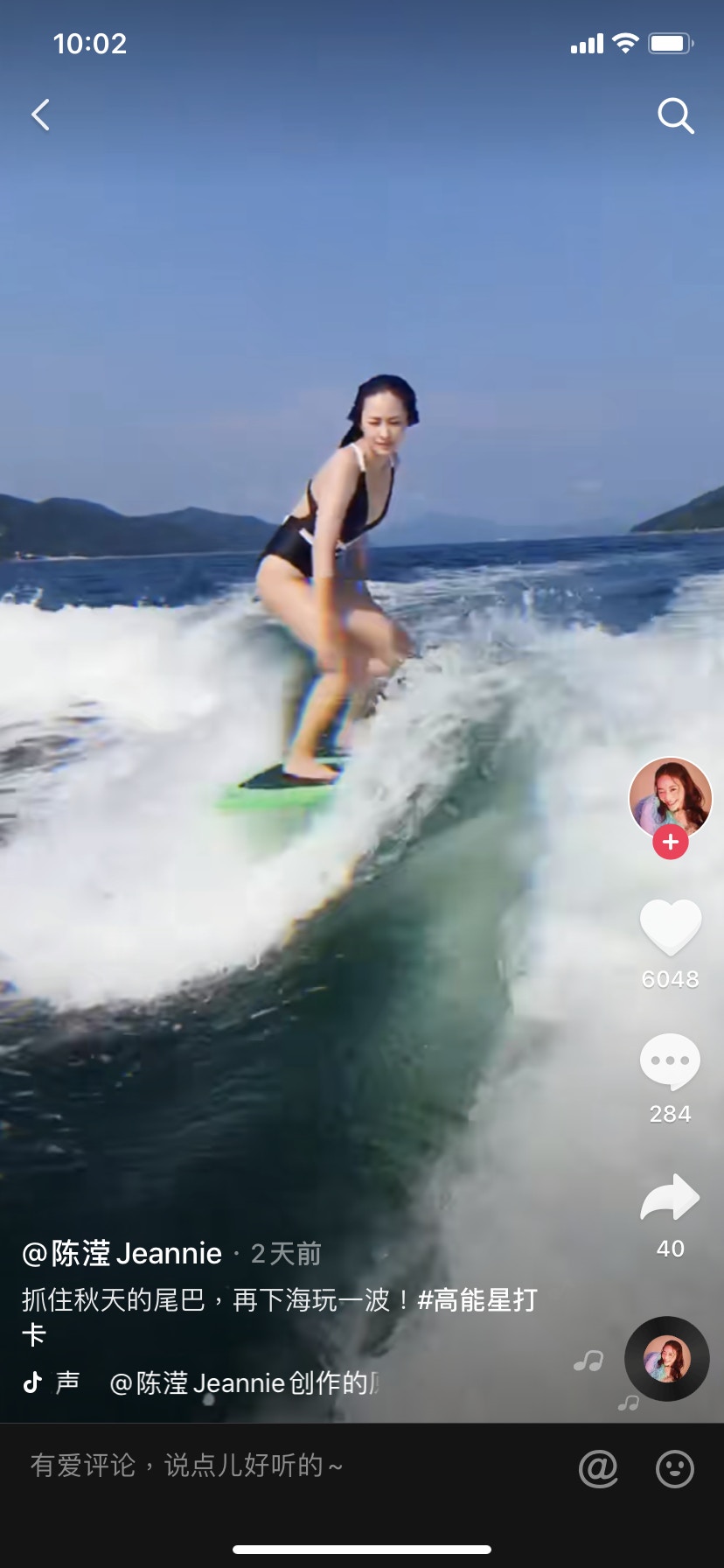The width and height of the screenshot is (724, 1568).
Task: Share this video via the arrow icon
Action: tap(671, 1197)
